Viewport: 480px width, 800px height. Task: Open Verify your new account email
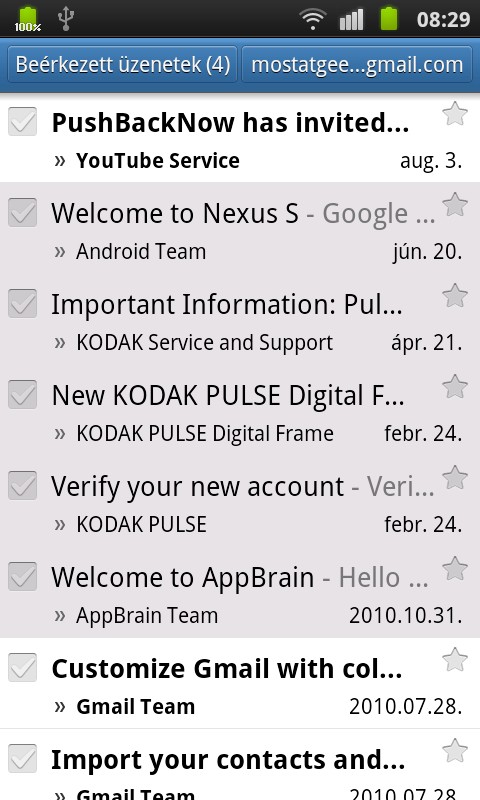(240, 500)
